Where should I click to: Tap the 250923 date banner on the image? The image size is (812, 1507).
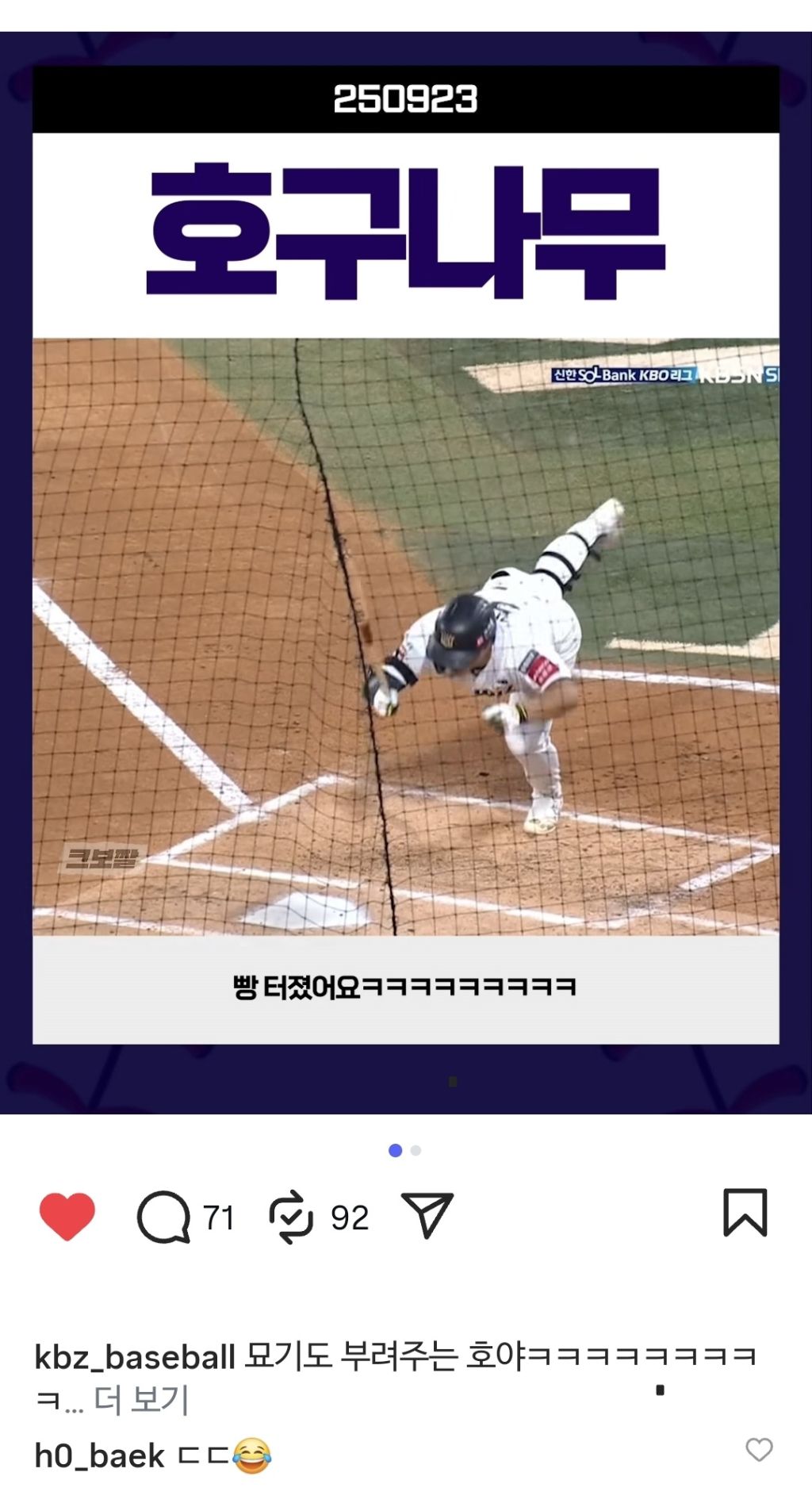406,98
